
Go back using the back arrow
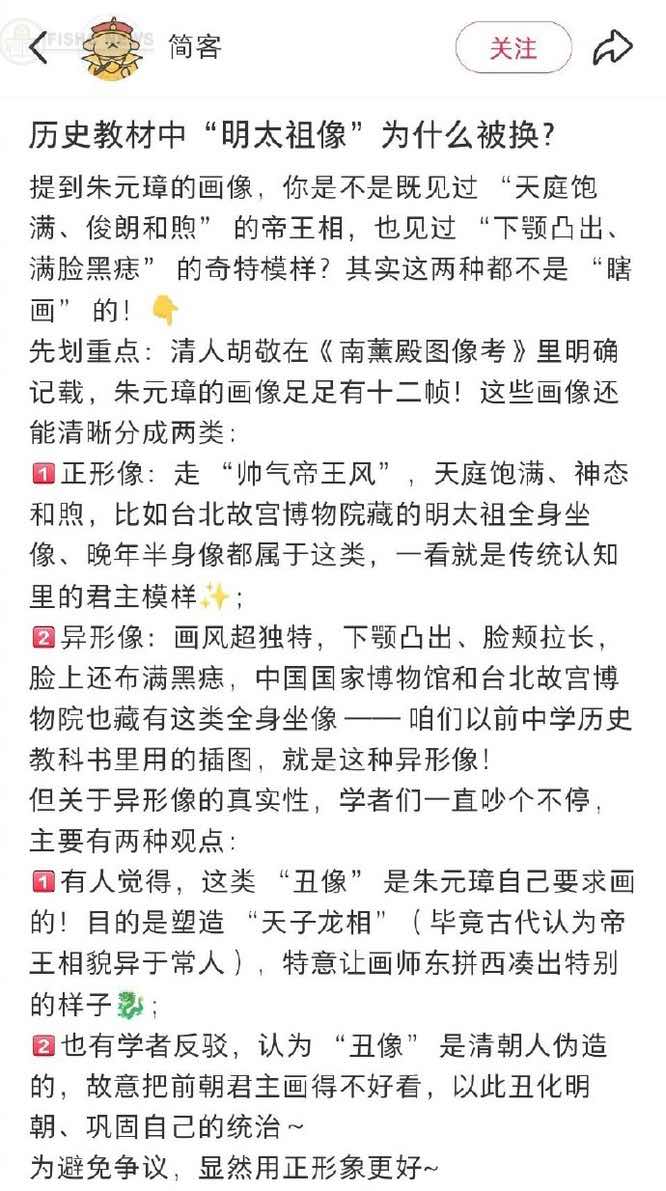click(x=38, y=47)
